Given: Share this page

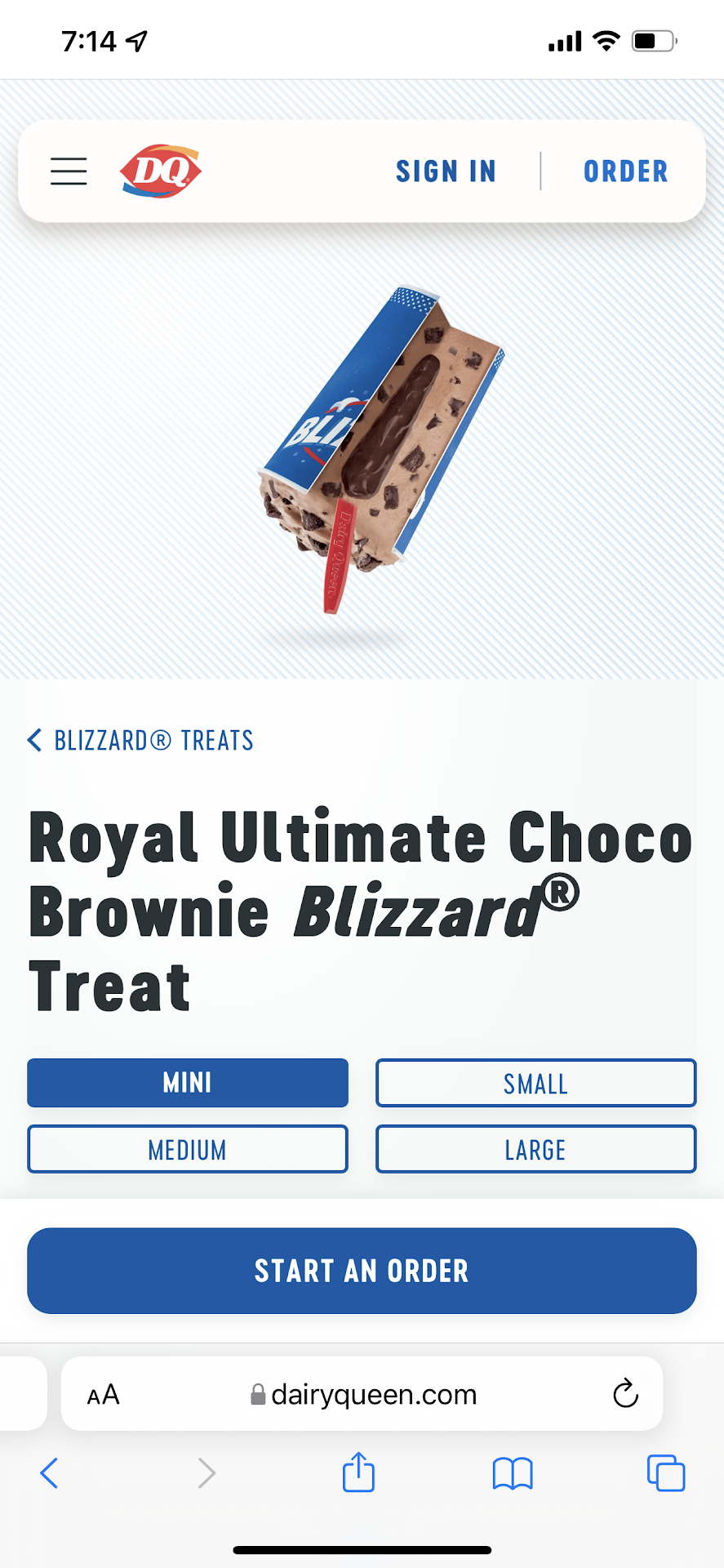Looking at the screenshot, I should pyautogui.click(x=358, y=1472).
